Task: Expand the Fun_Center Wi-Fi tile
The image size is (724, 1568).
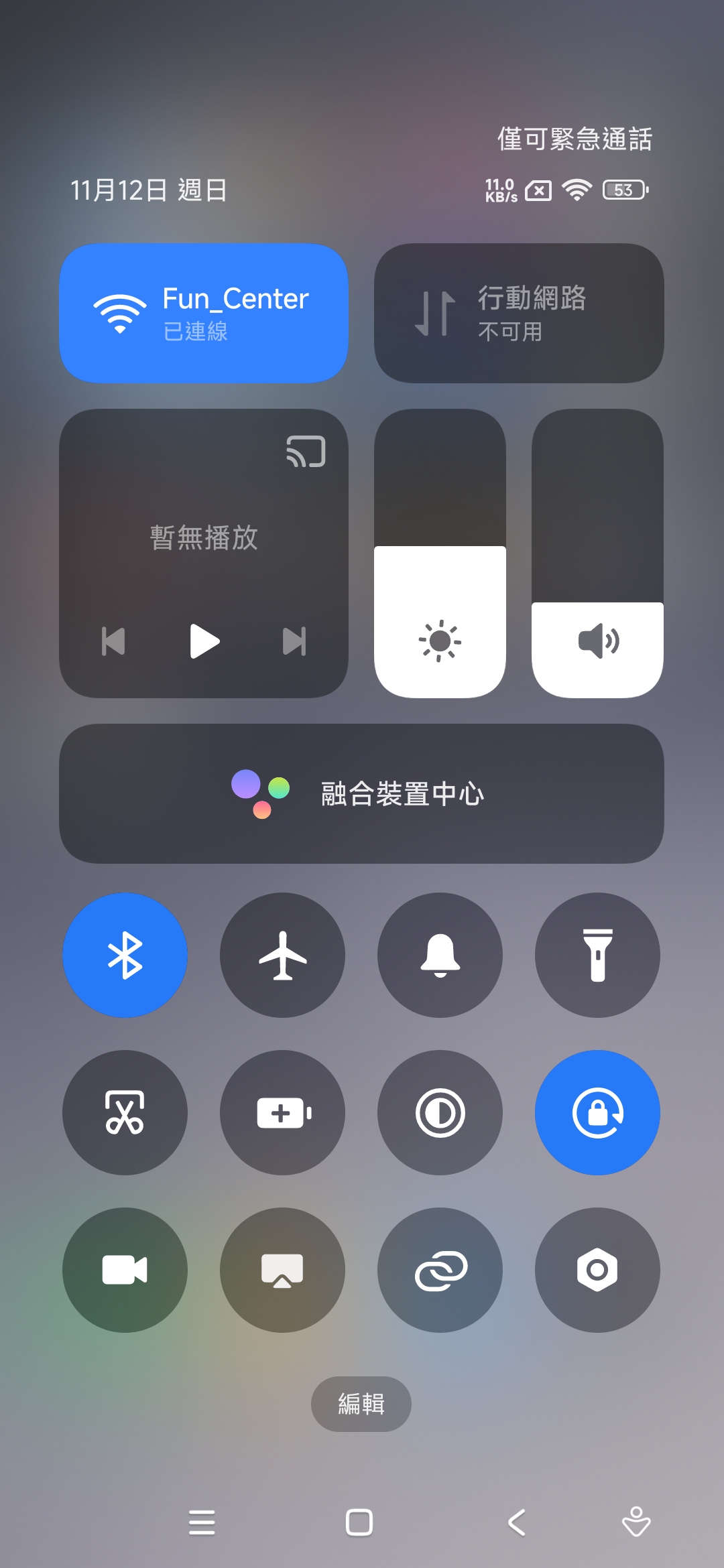Action: [x=204, y=312]
